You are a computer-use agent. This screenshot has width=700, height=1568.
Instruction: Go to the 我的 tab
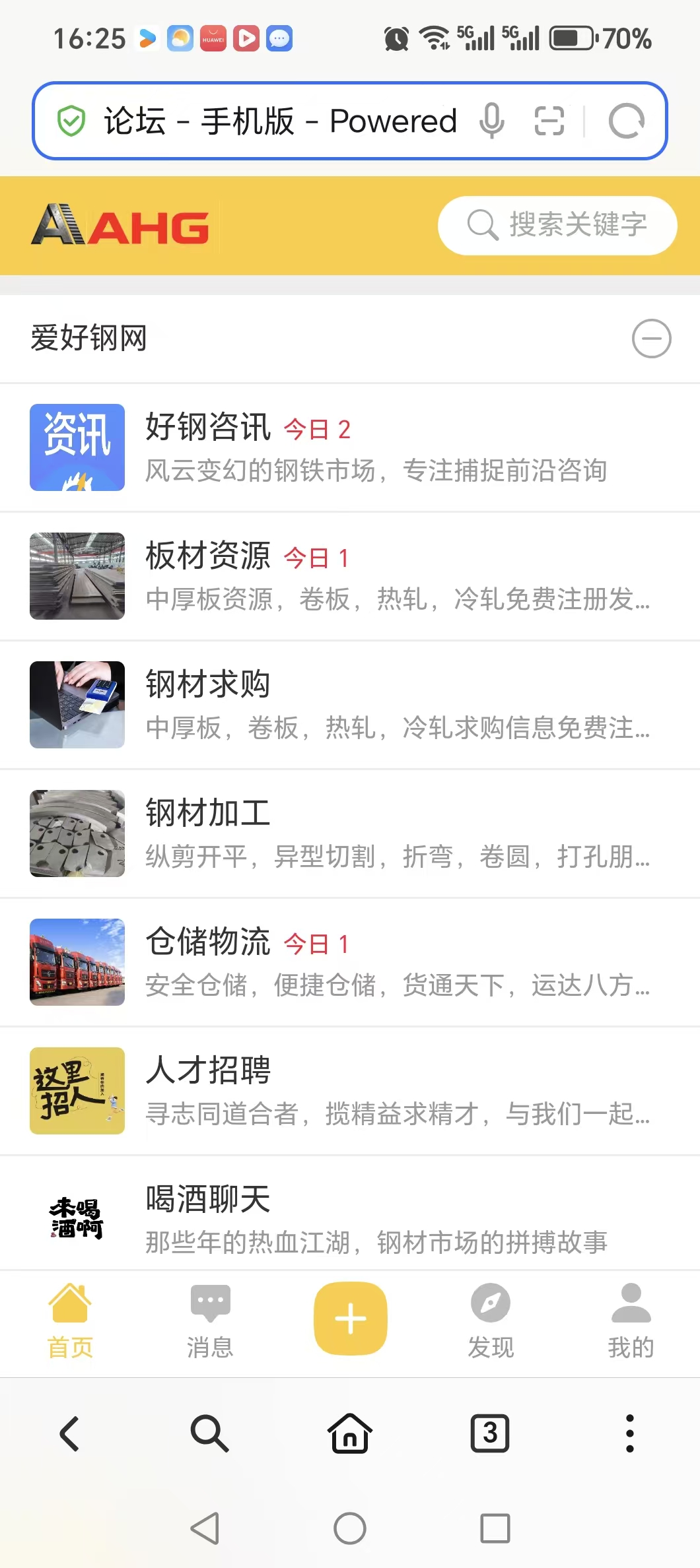631,1321
